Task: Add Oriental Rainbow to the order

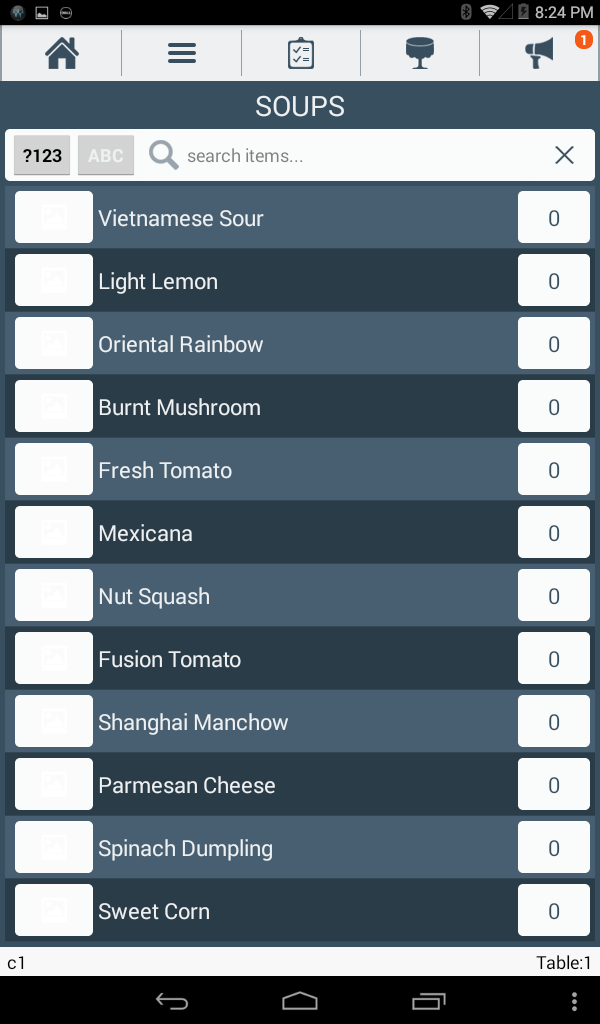Action: (181, 344)
